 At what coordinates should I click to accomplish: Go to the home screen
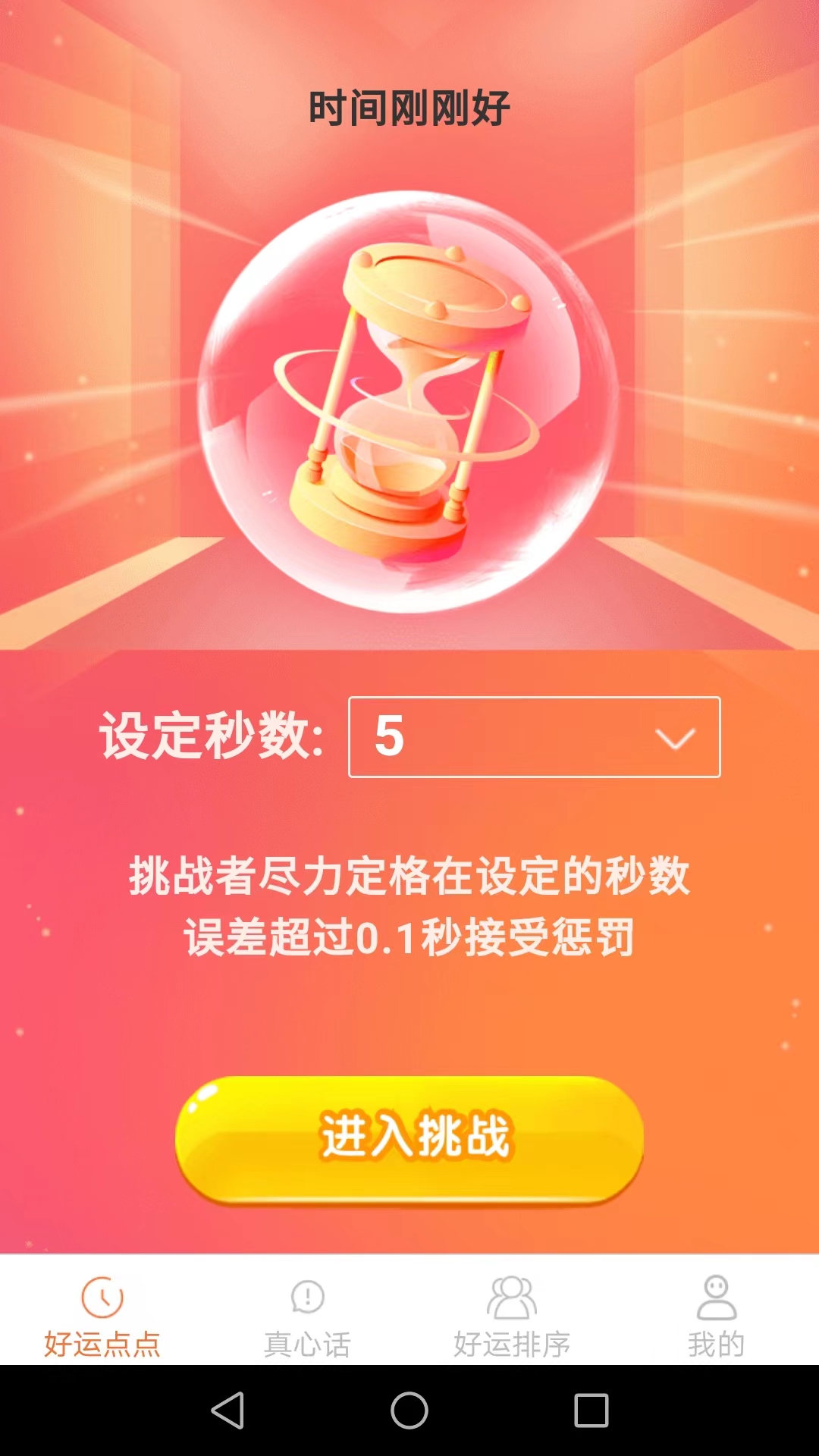[x=409, y=1410]
